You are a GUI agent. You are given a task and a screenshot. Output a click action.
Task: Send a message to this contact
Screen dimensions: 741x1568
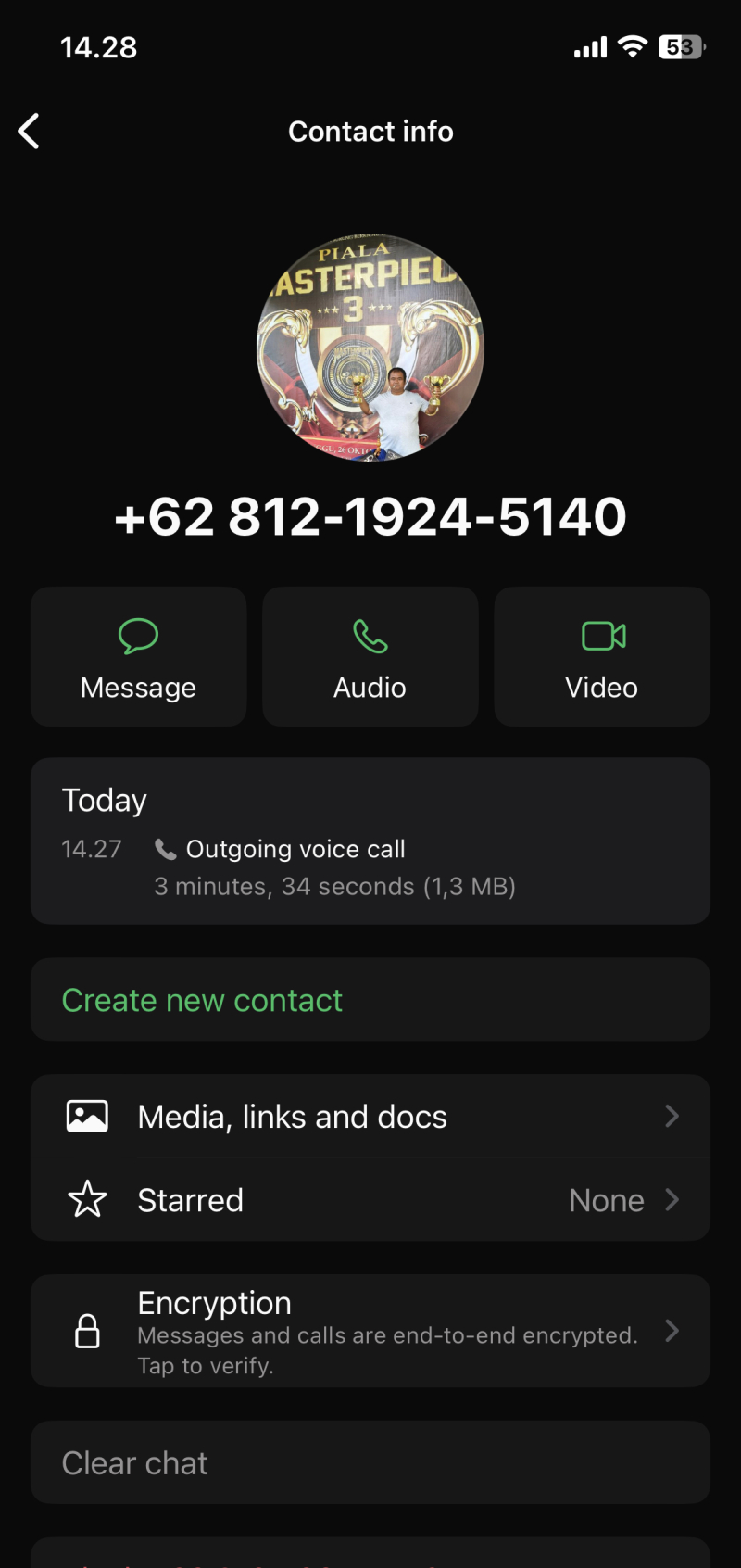[139, 656]
